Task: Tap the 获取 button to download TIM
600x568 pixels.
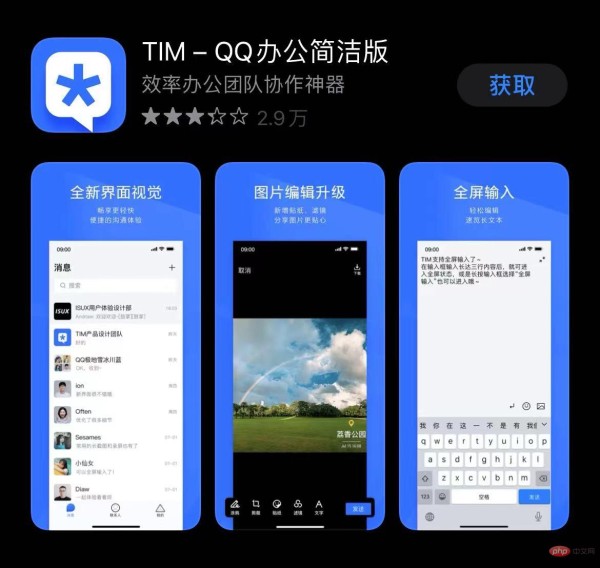Action: (512, 85)
